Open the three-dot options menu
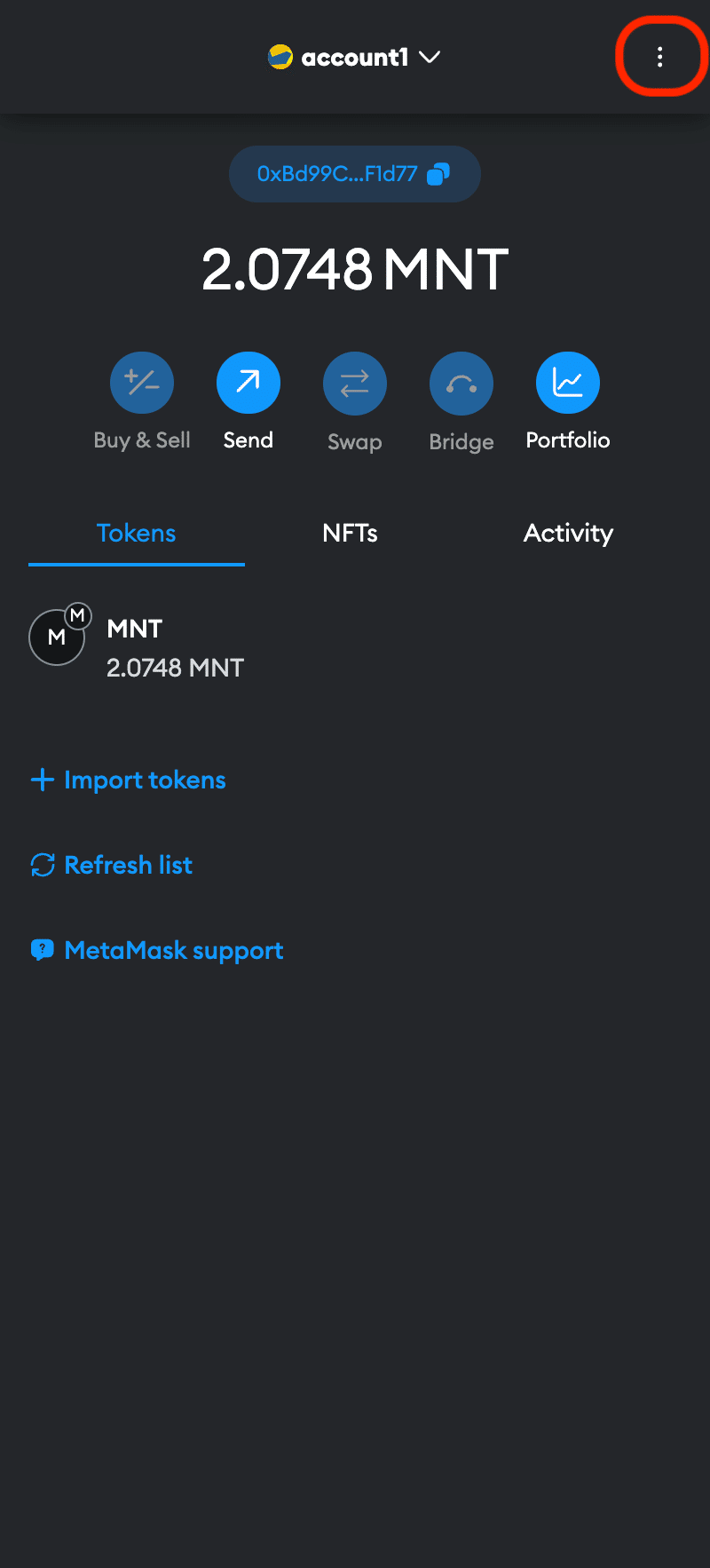 pyautogui.click(x=660, y=56)
